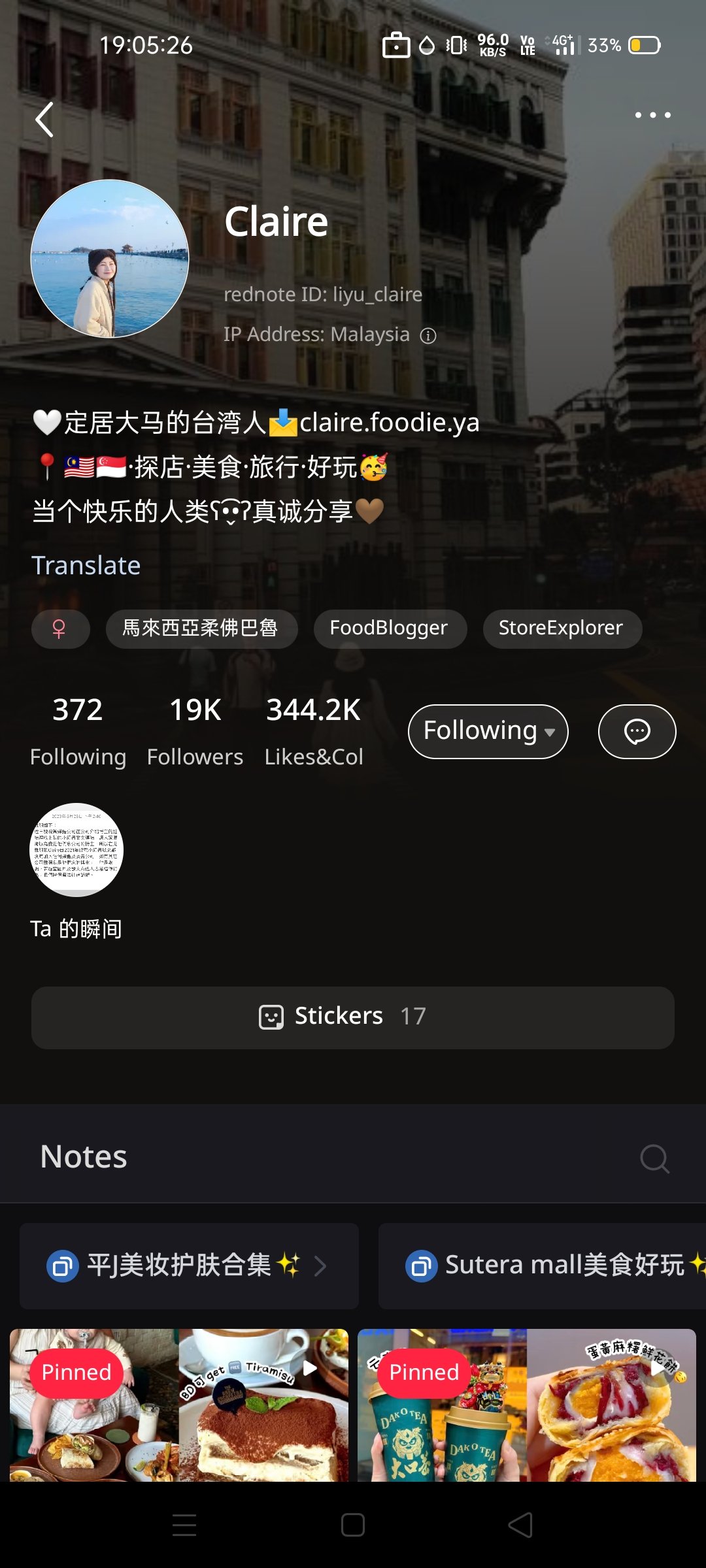706x1568 pixels.
Task: Tap the 馬來西亞柔佛巴魯 location tag
Action: [203, 629]
